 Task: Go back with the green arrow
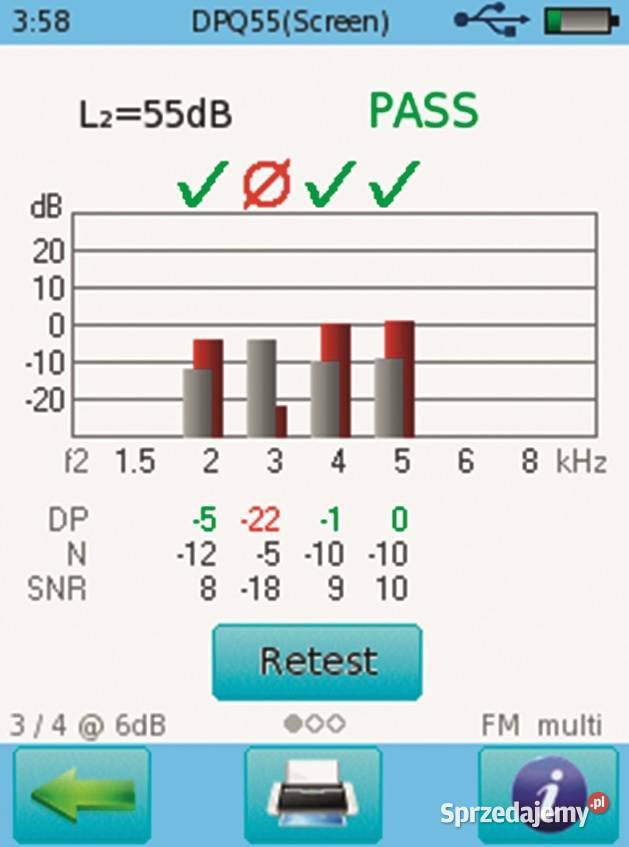point(82,797)
